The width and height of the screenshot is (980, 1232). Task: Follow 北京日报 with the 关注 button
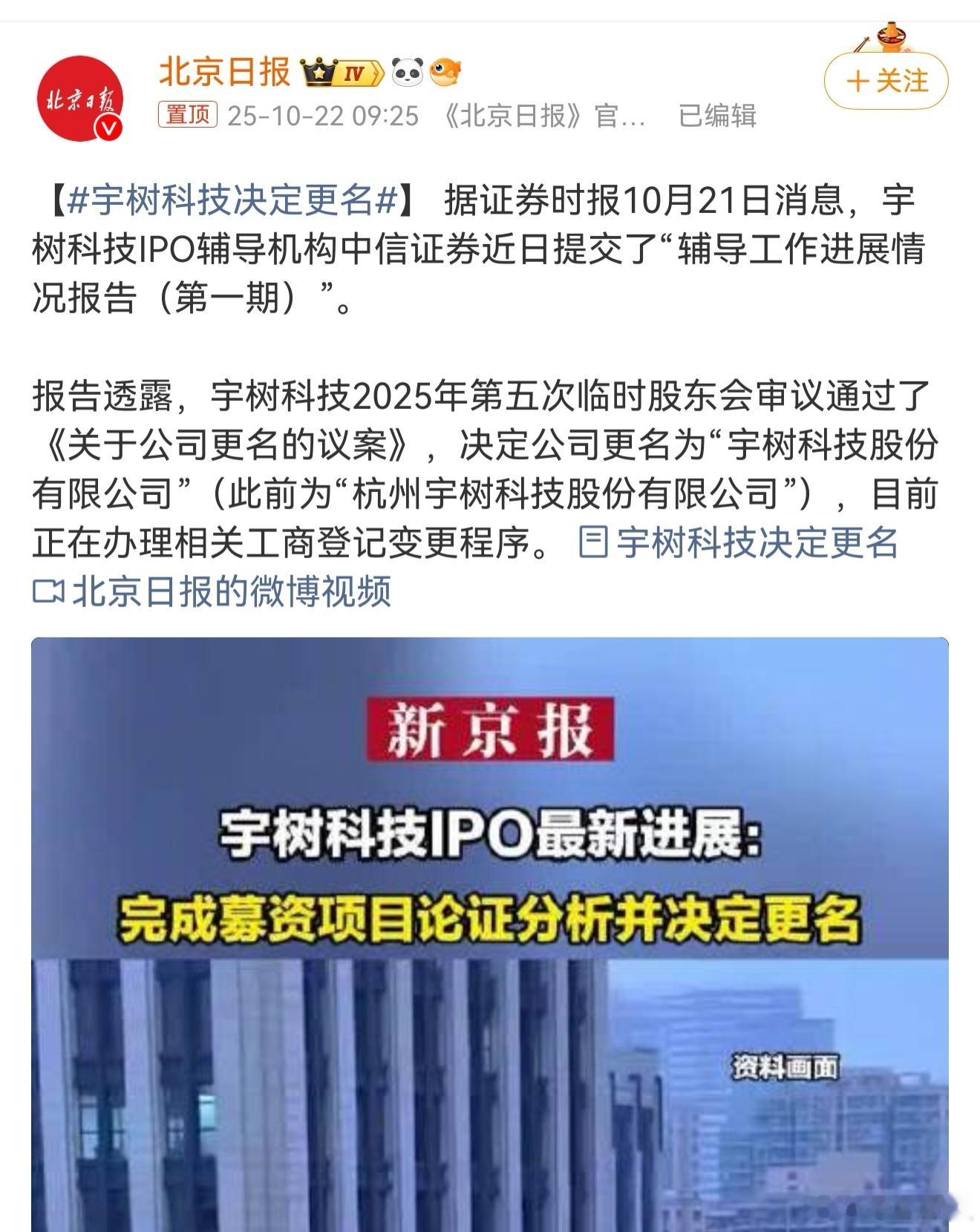886,81
